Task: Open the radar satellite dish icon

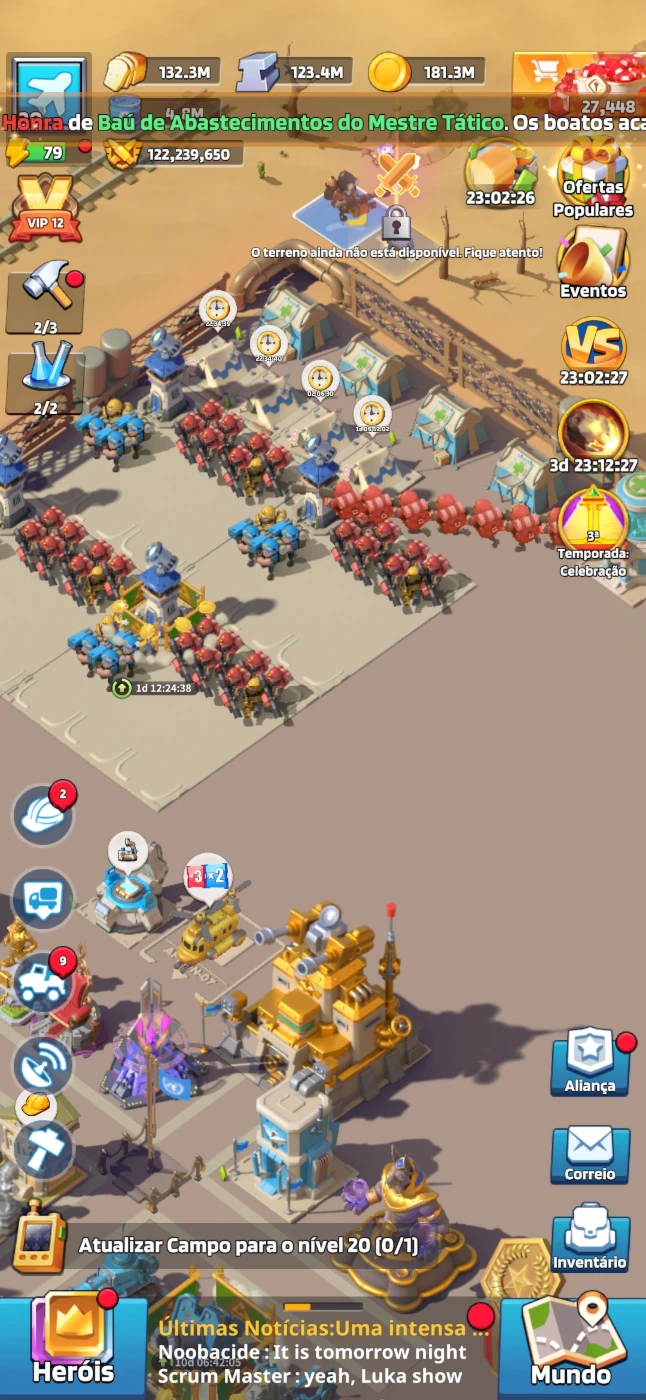Action: tap(43, 1066)
